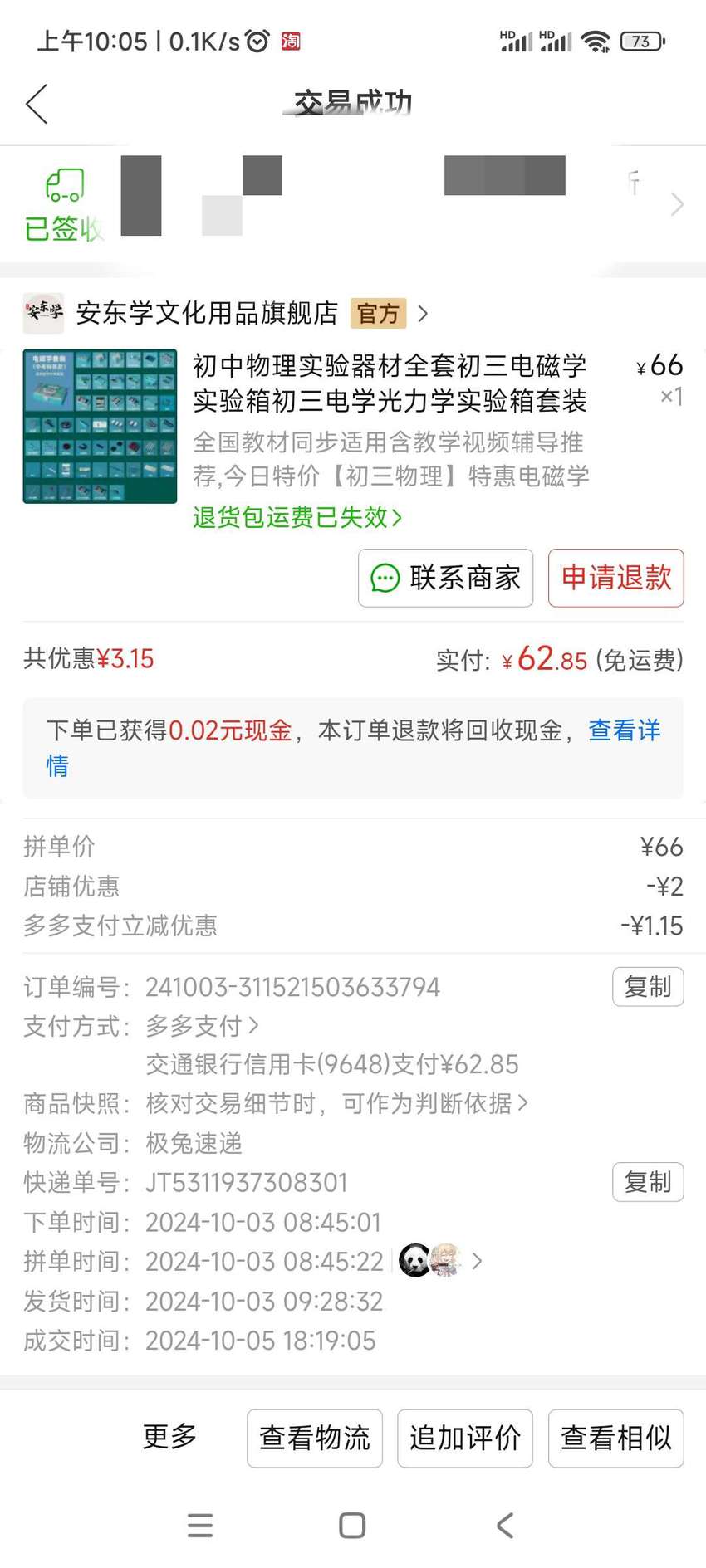
Task: Open the physics experiment kit product image
Action: pos(100,426)
